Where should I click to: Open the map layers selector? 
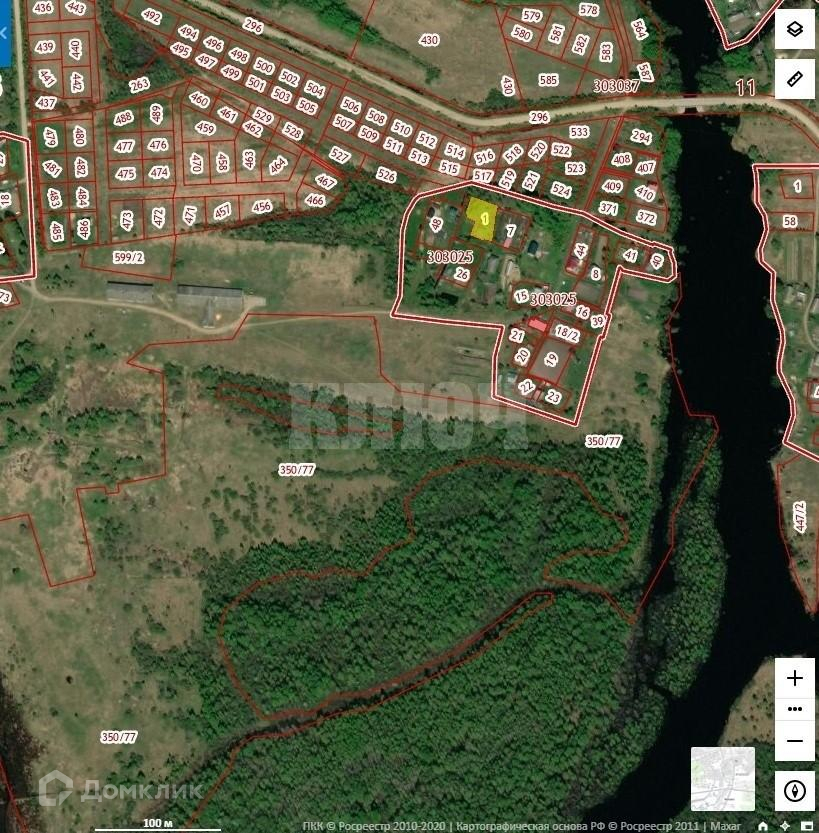tap(794, 30)
